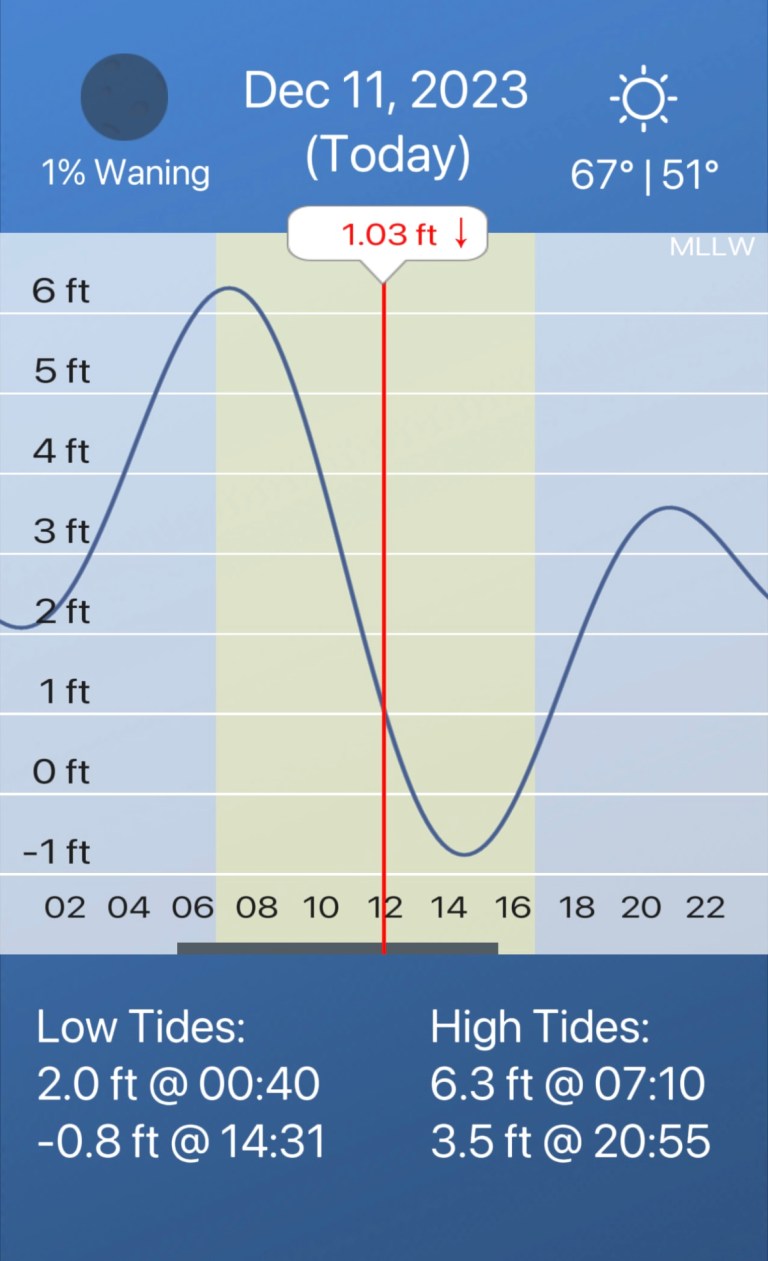This screenshot has height=1261, width=768.
Task: Tap the tide curve at its lowest point
Action: click(x=465, y=855)
